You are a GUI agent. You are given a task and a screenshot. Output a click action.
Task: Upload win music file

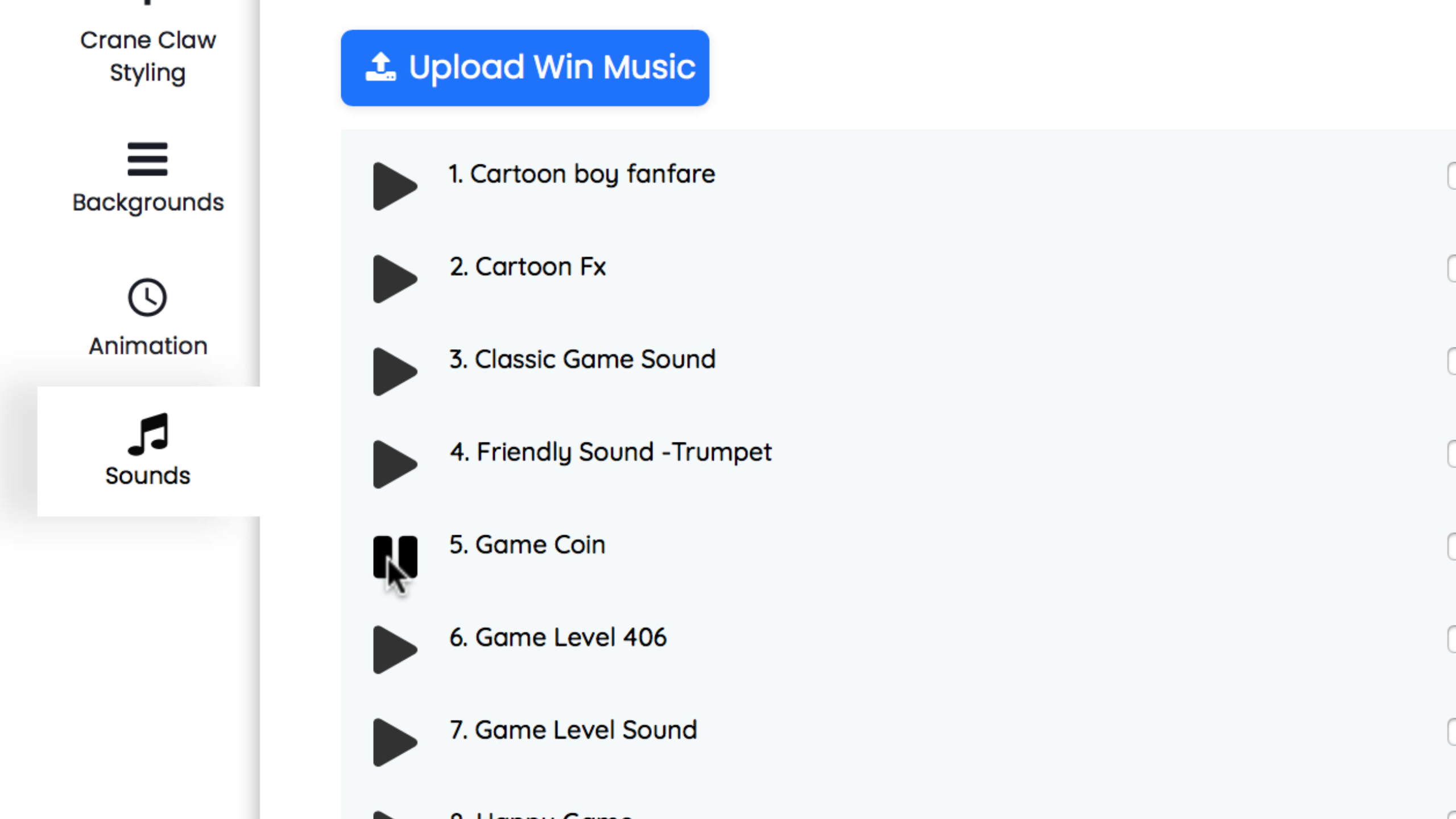point(524,68)
